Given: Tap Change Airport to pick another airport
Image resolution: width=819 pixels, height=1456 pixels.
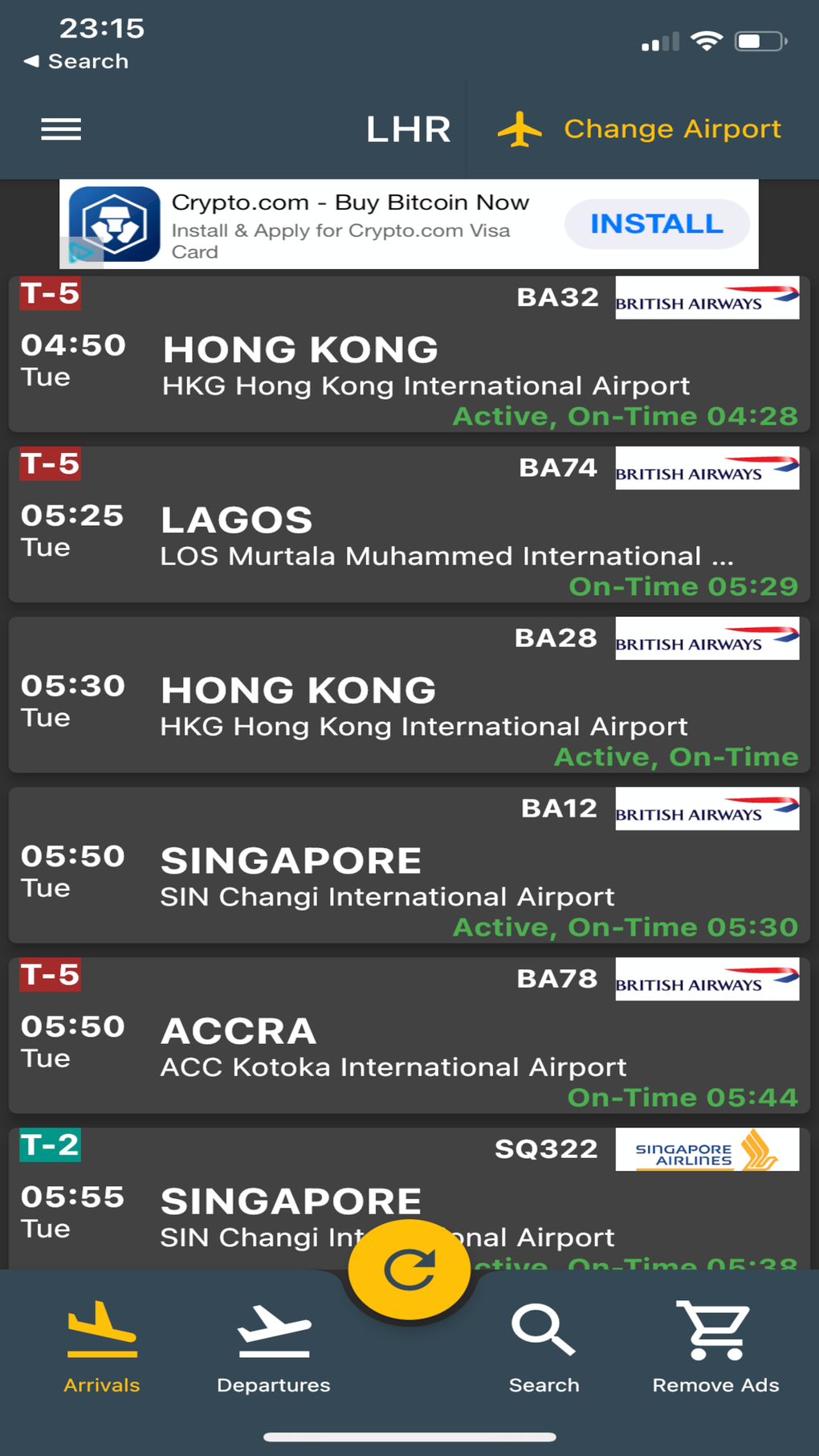Looking at the screenshot, I should tap(673, 128).
